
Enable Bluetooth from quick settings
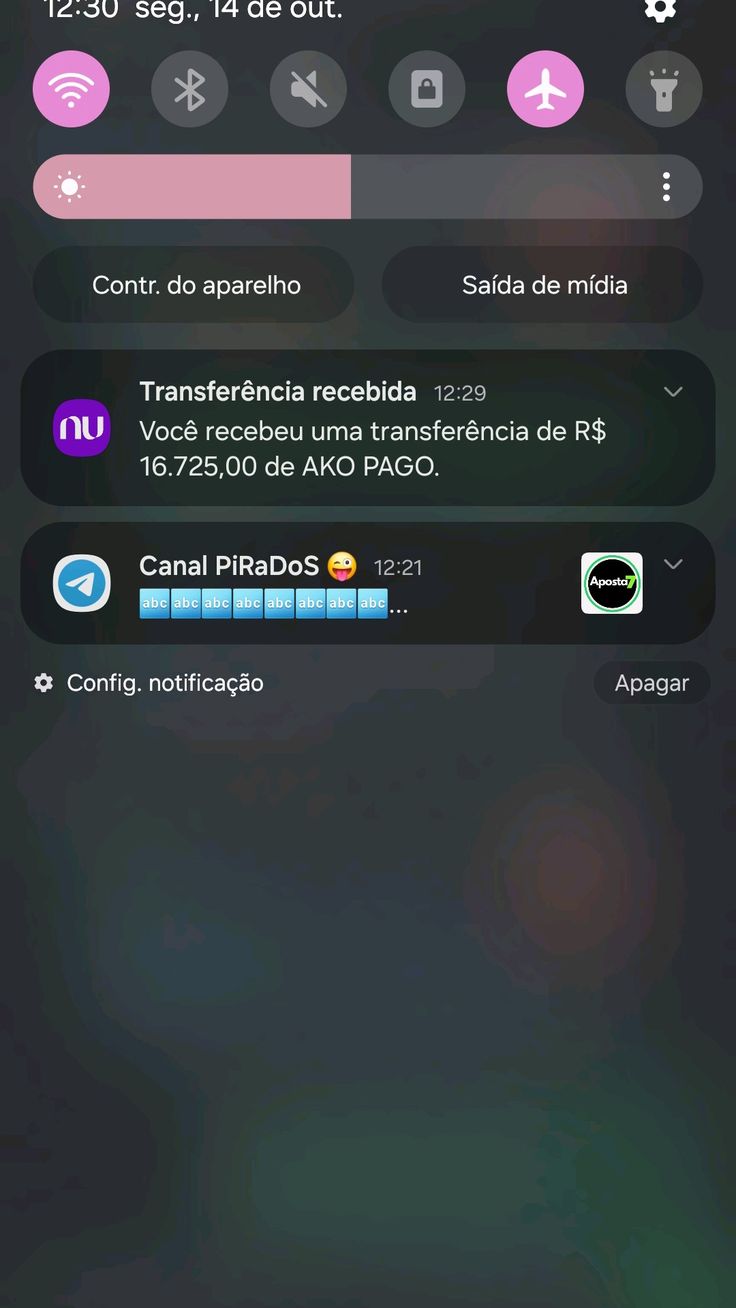(190, 89)
